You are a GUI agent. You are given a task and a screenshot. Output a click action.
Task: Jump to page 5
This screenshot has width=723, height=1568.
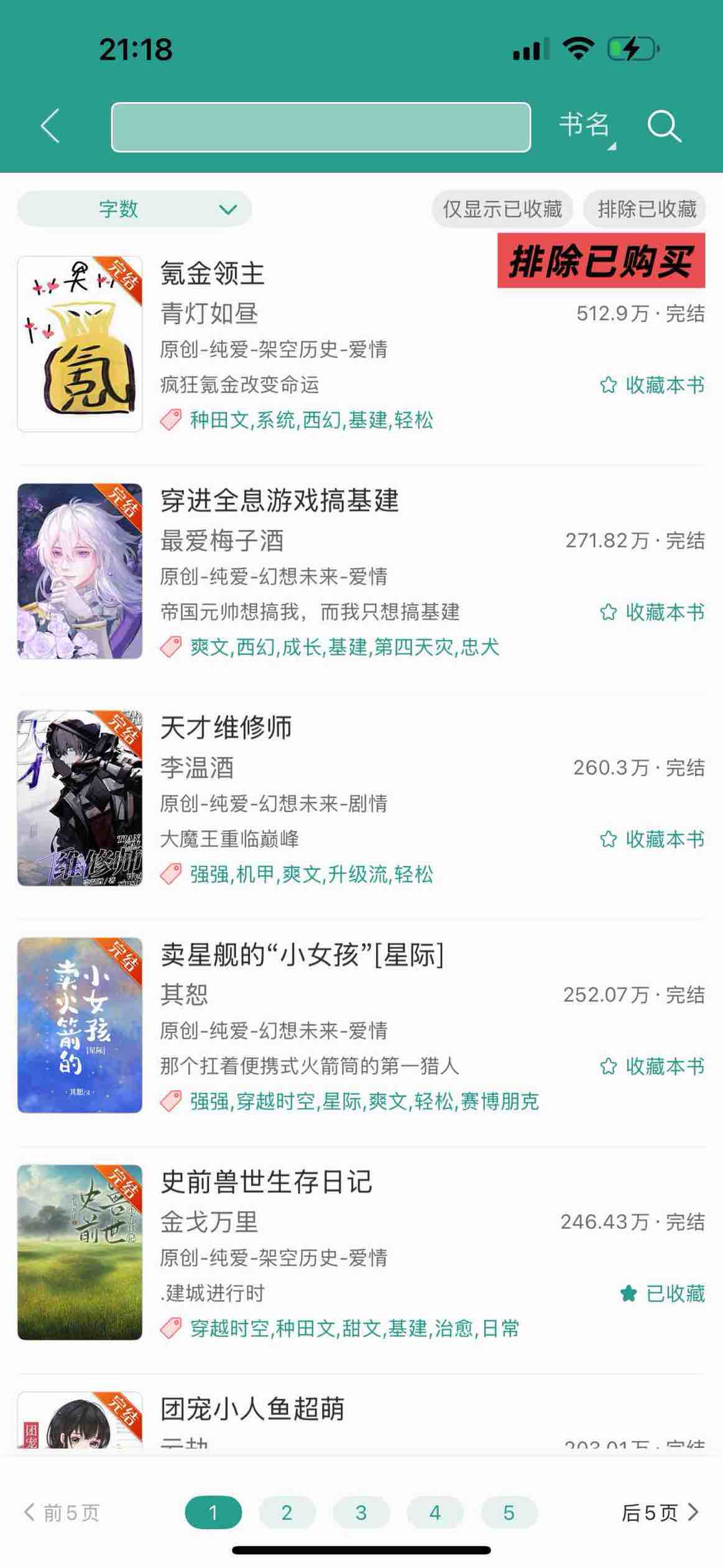509,1512
